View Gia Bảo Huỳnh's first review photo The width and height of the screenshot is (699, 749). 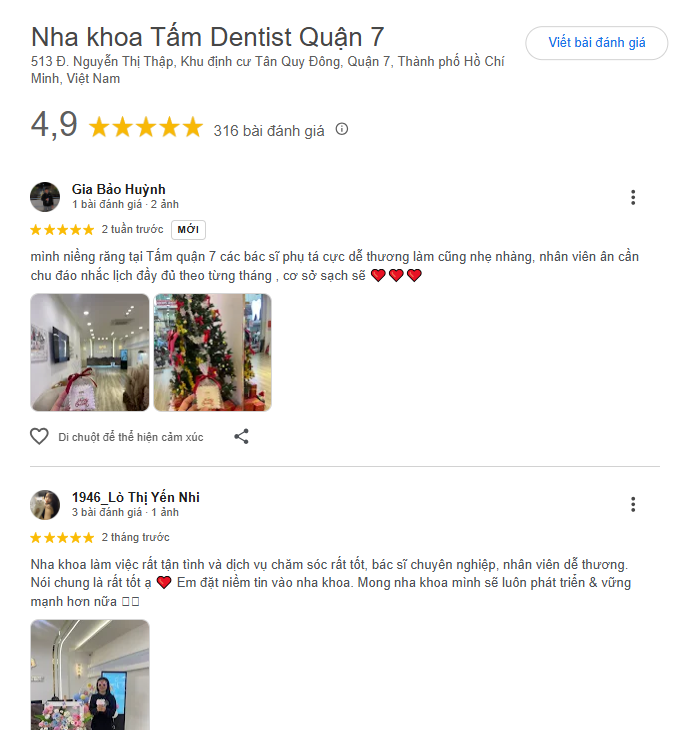(90, 352)
